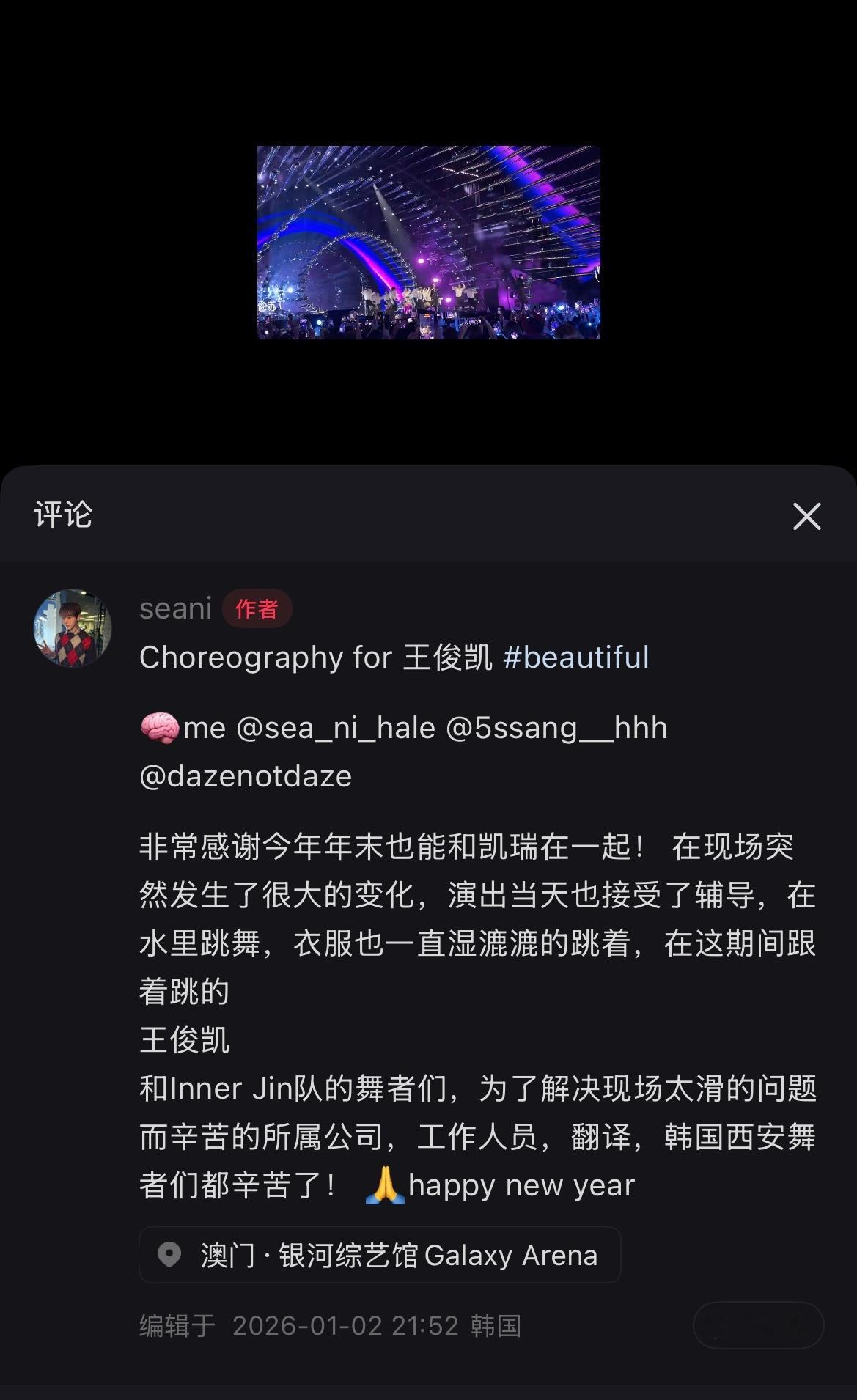Open the @5ssang__hhh mention

tap(564, 727)
